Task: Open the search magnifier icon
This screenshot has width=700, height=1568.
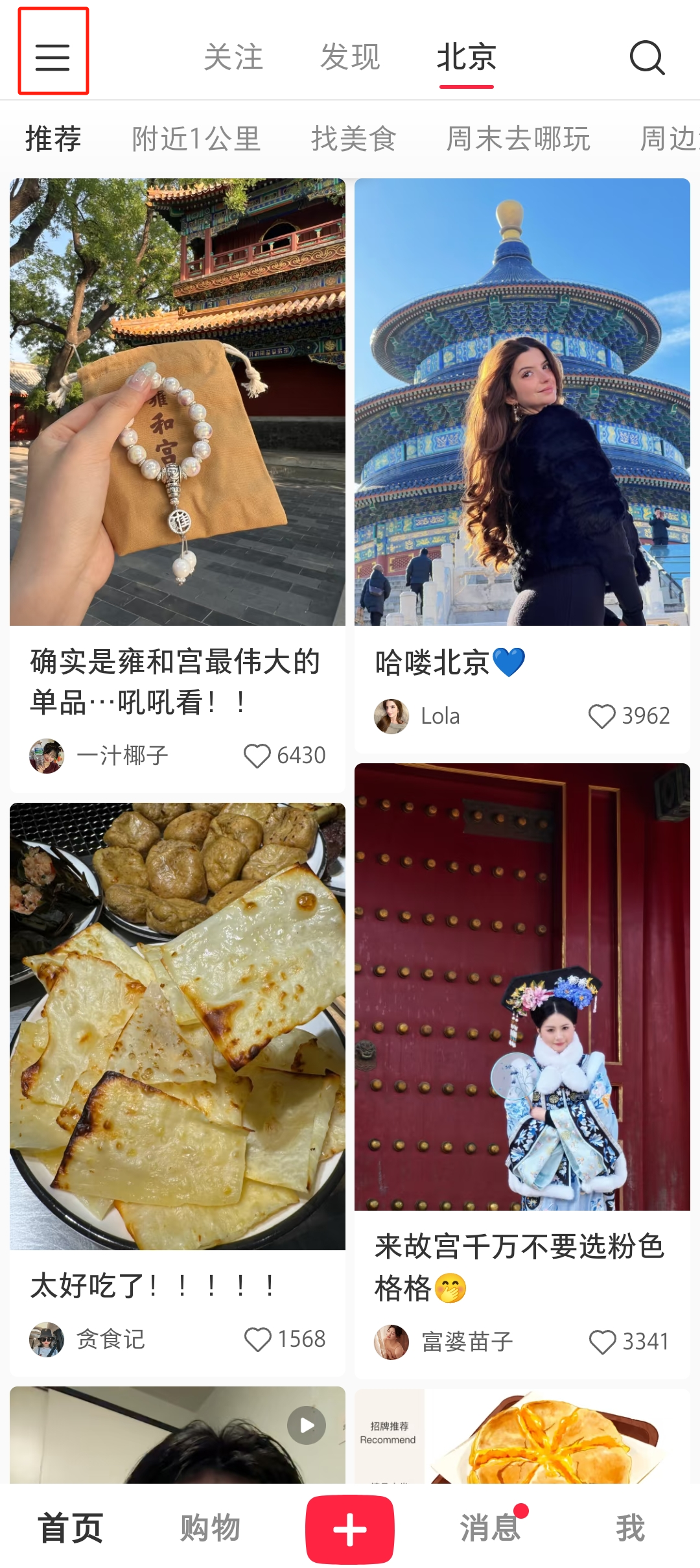Action: [647, 57]
